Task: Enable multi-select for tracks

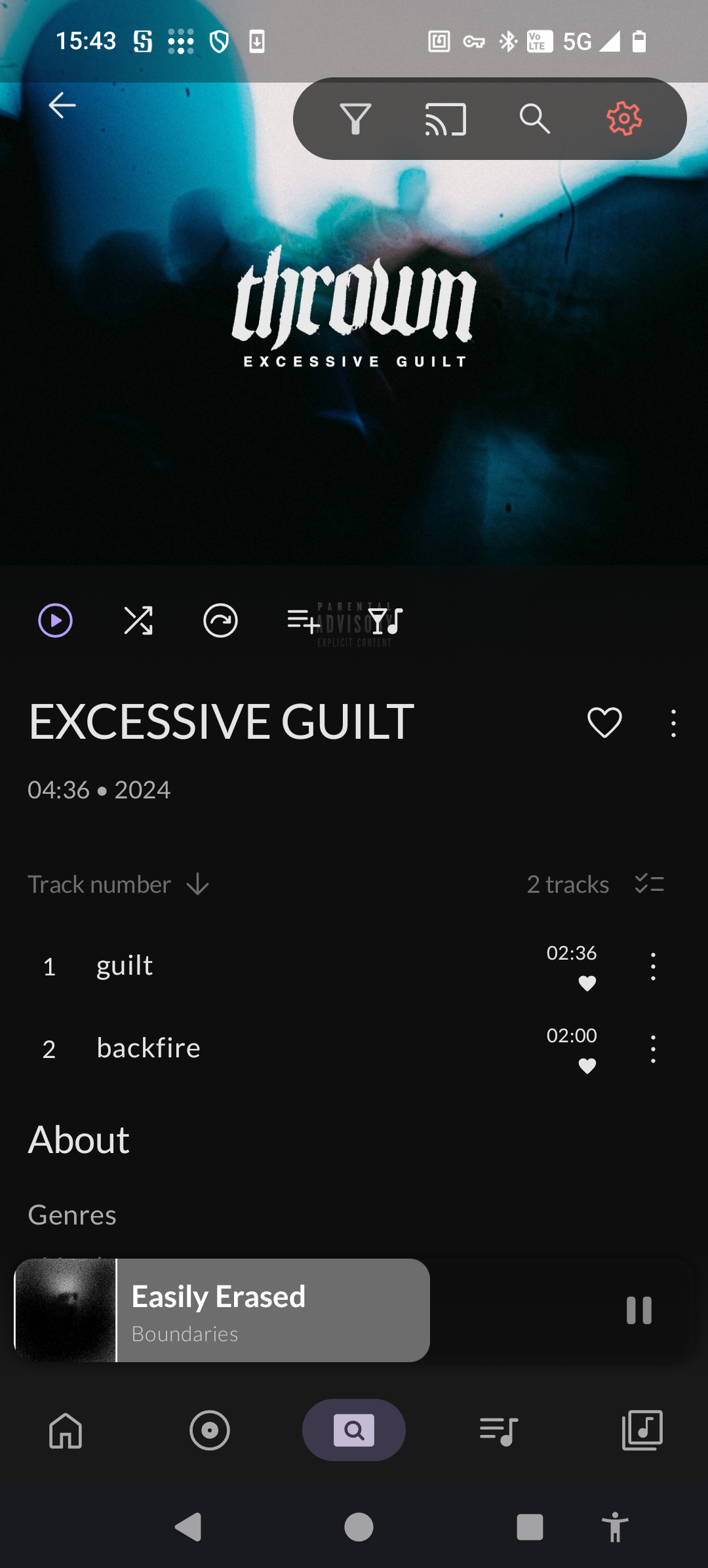Action: (650, 884)
